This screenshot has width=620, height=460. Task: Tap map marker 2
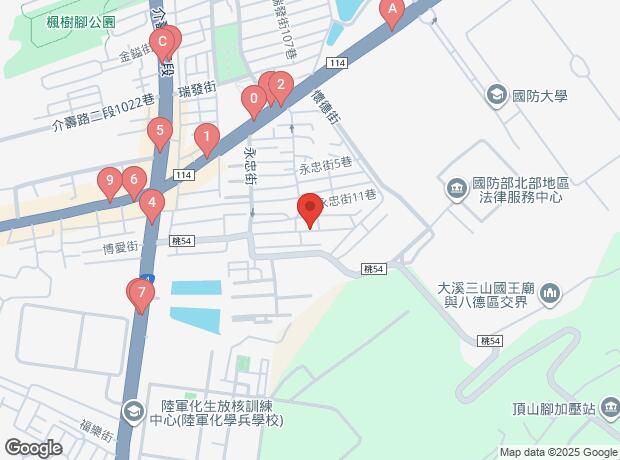[x=282, y=87]
